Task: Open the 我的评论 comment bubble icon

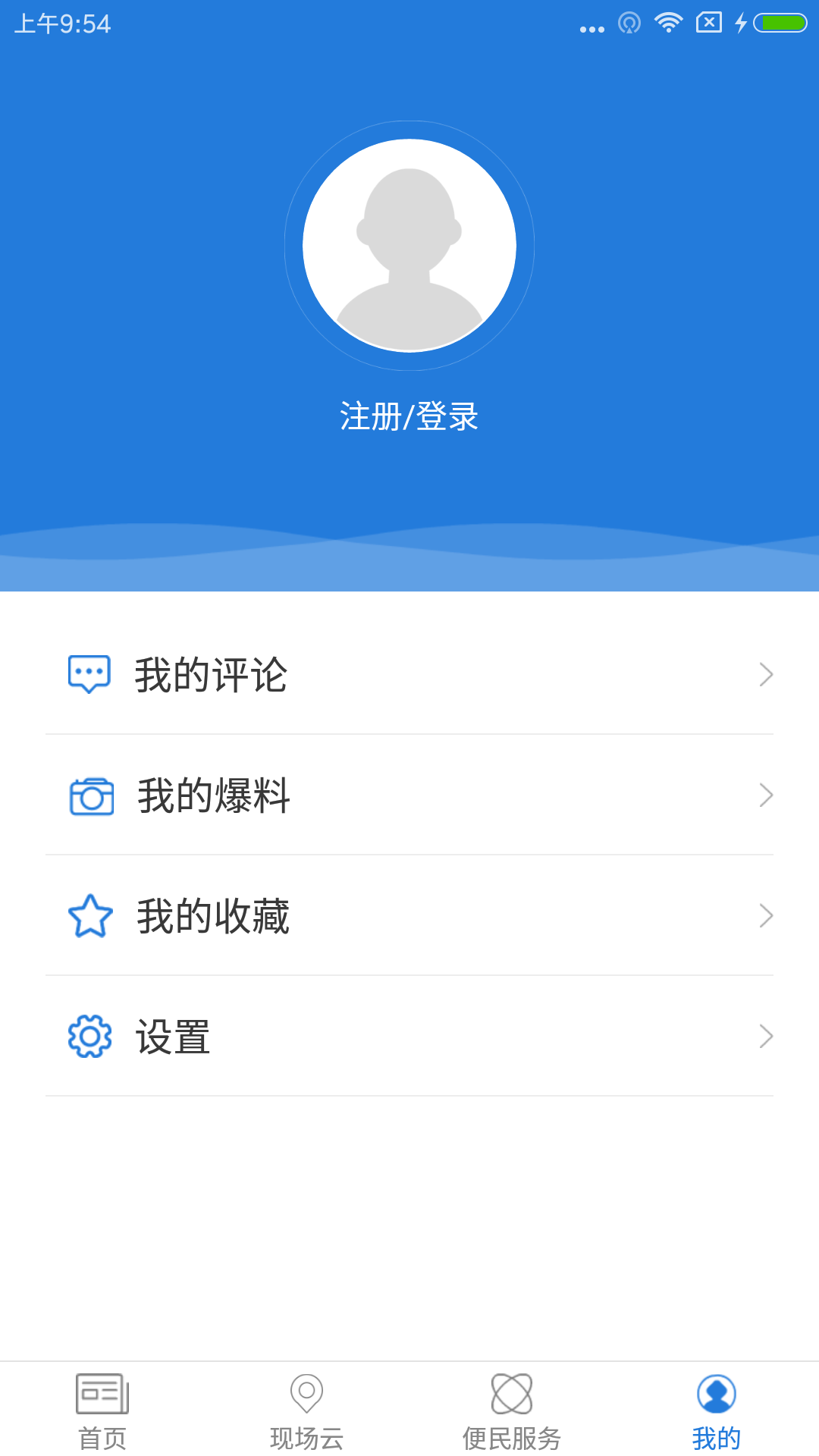Action: (89, 673)
